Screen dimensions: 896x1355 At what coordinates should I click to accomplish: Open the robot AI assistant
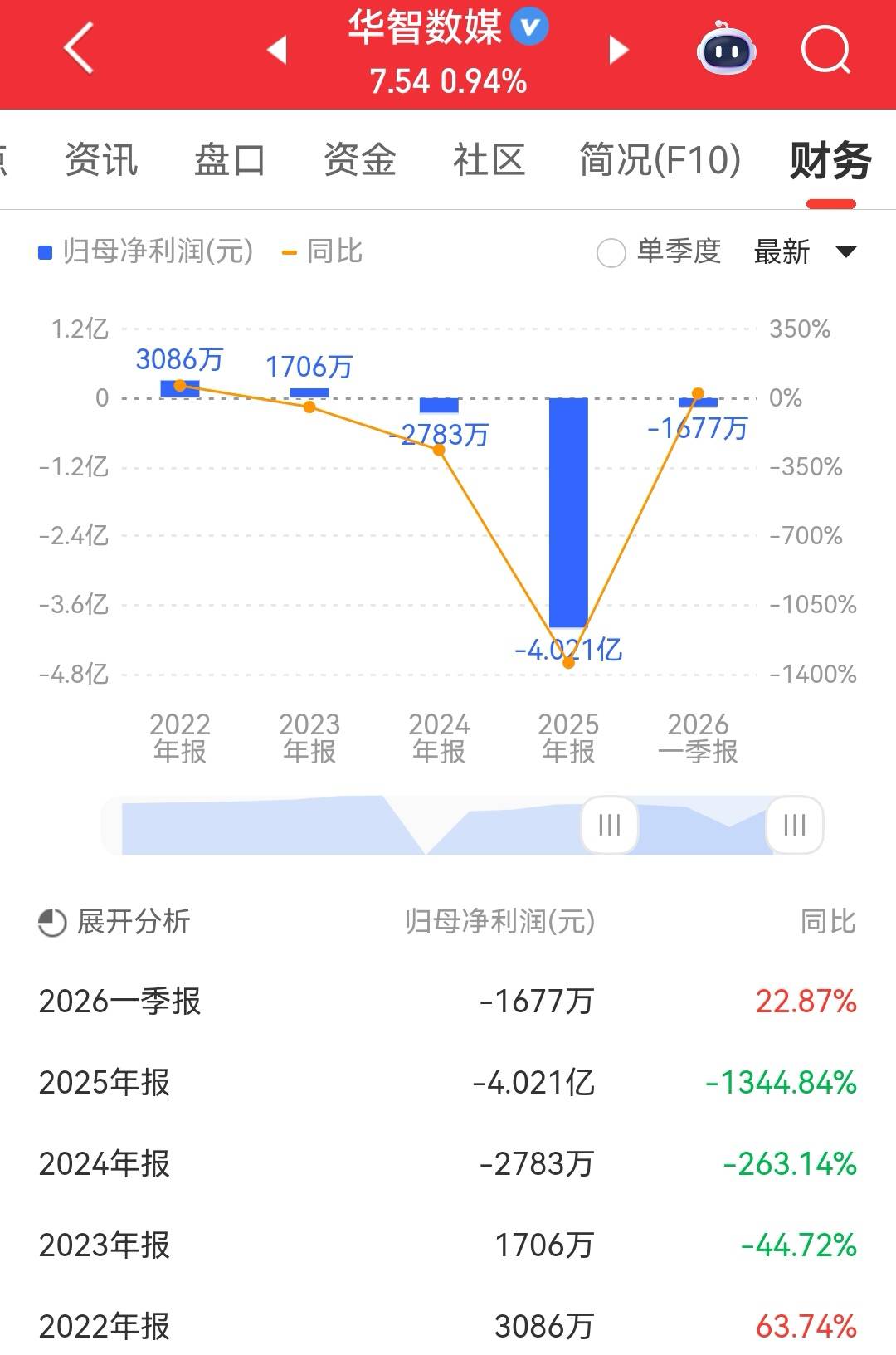(x=726, y=50)
